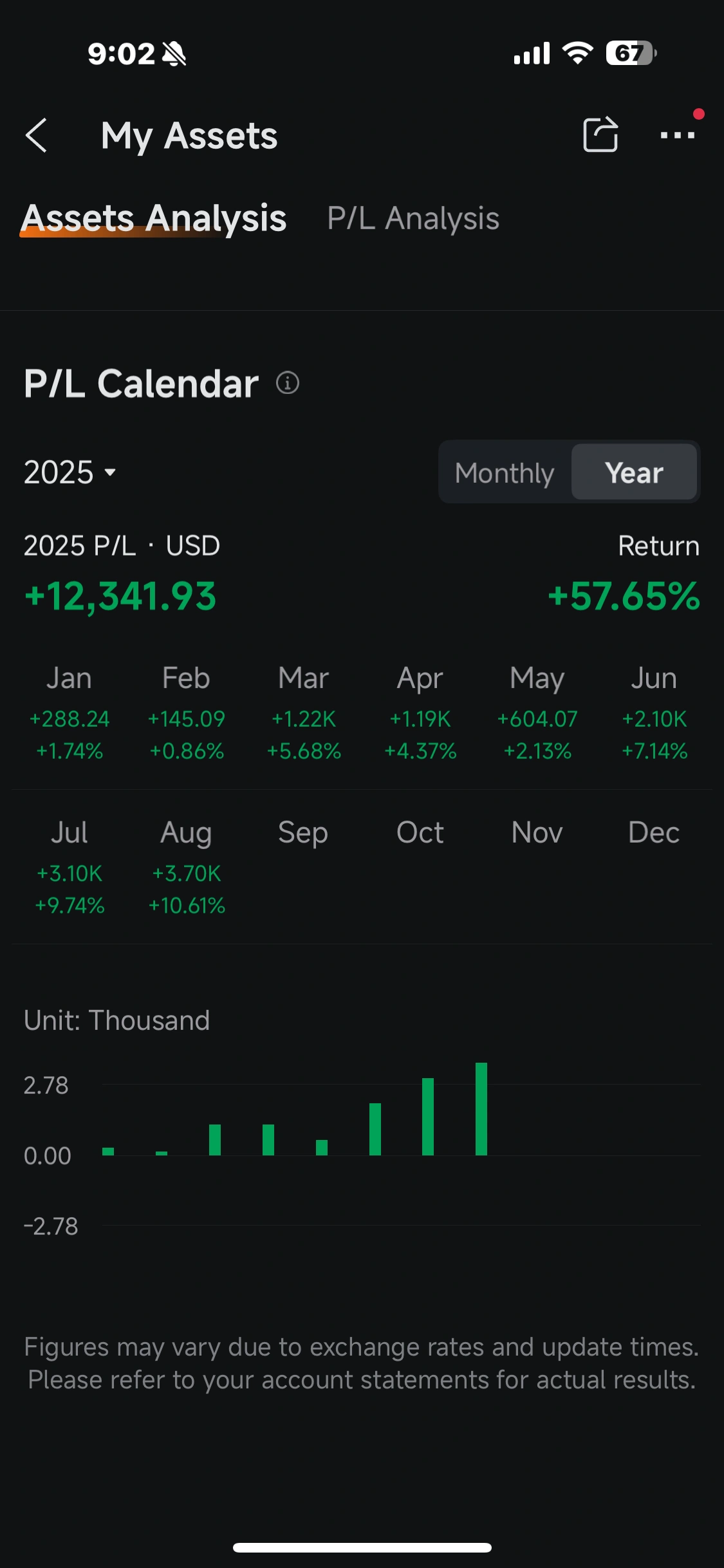Go back from My Assets

click(x=37, y=136)
